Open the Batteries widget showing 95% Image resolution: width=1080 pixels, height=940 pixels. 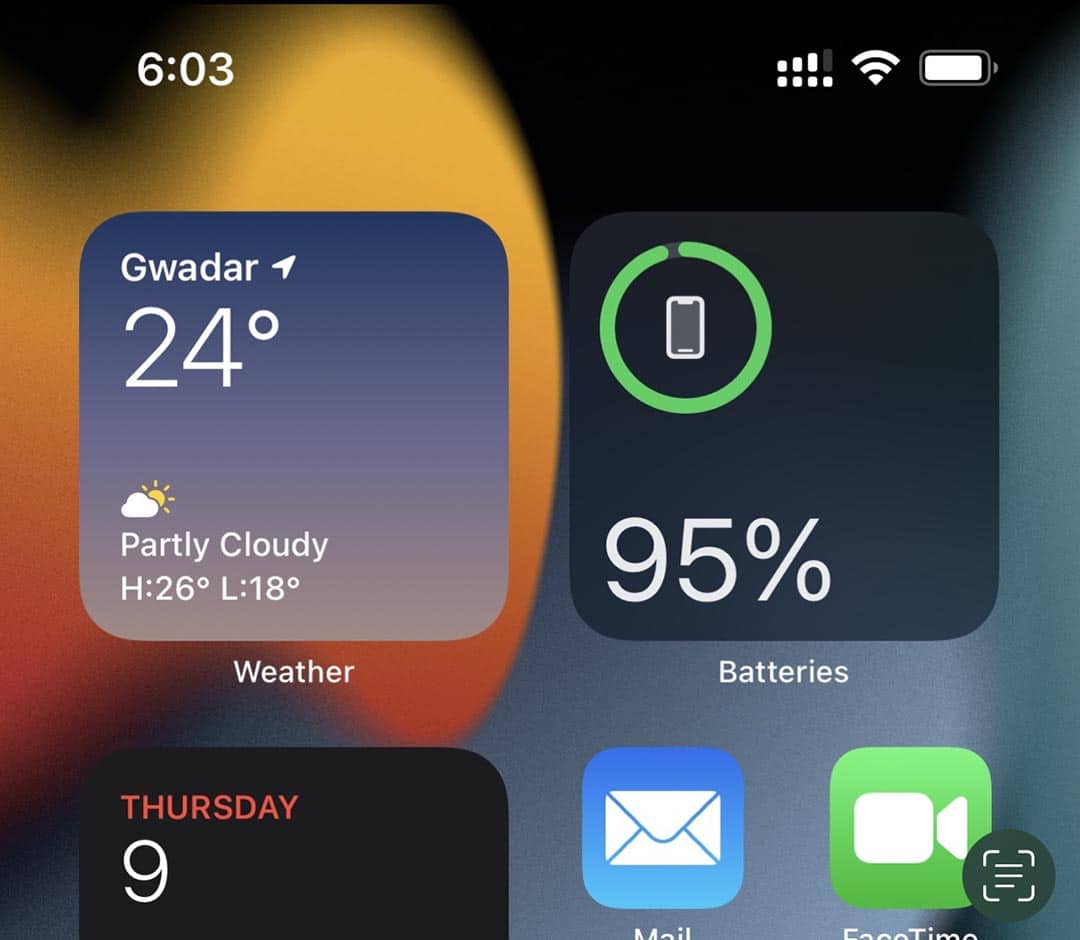pos(783,425)
